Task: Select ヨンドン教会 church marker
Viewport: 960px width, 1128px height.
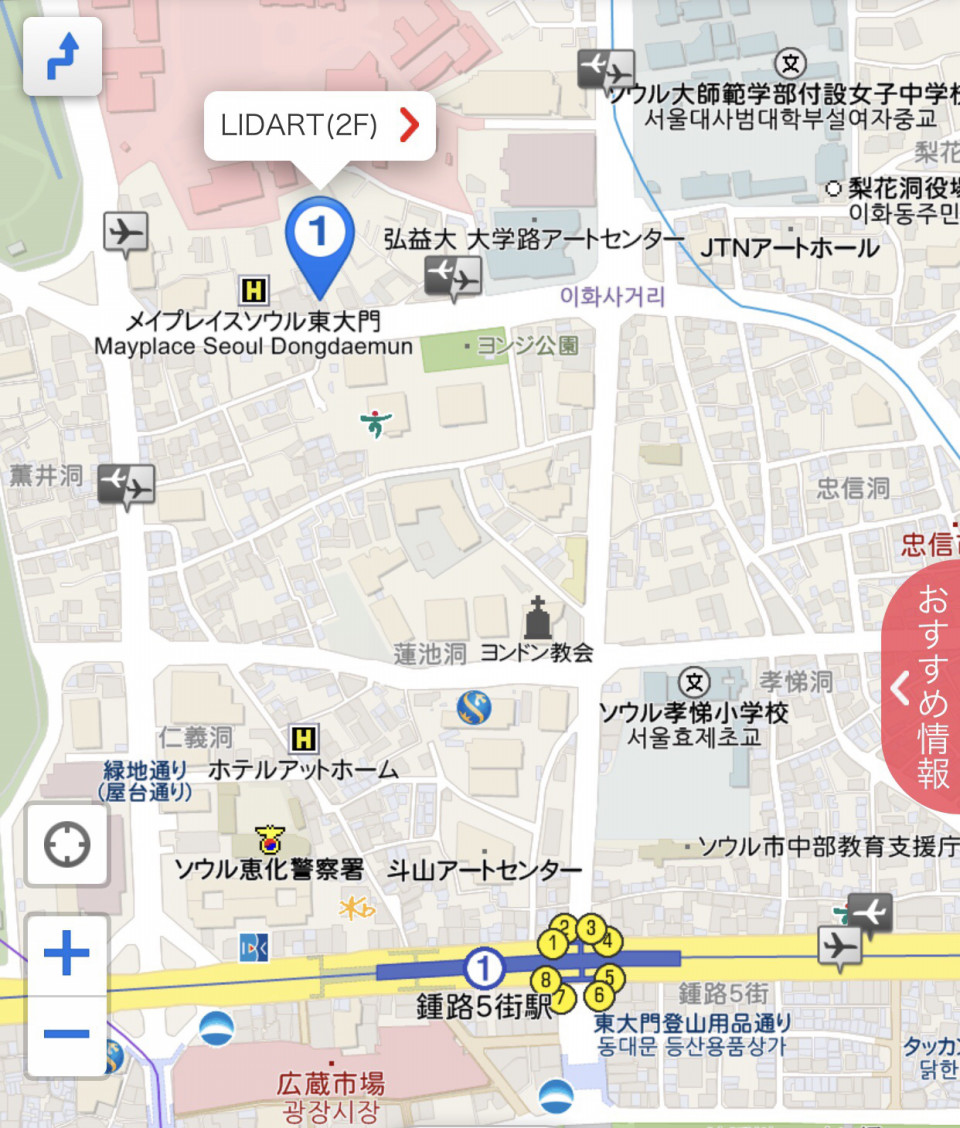Action: pos(538,619)
